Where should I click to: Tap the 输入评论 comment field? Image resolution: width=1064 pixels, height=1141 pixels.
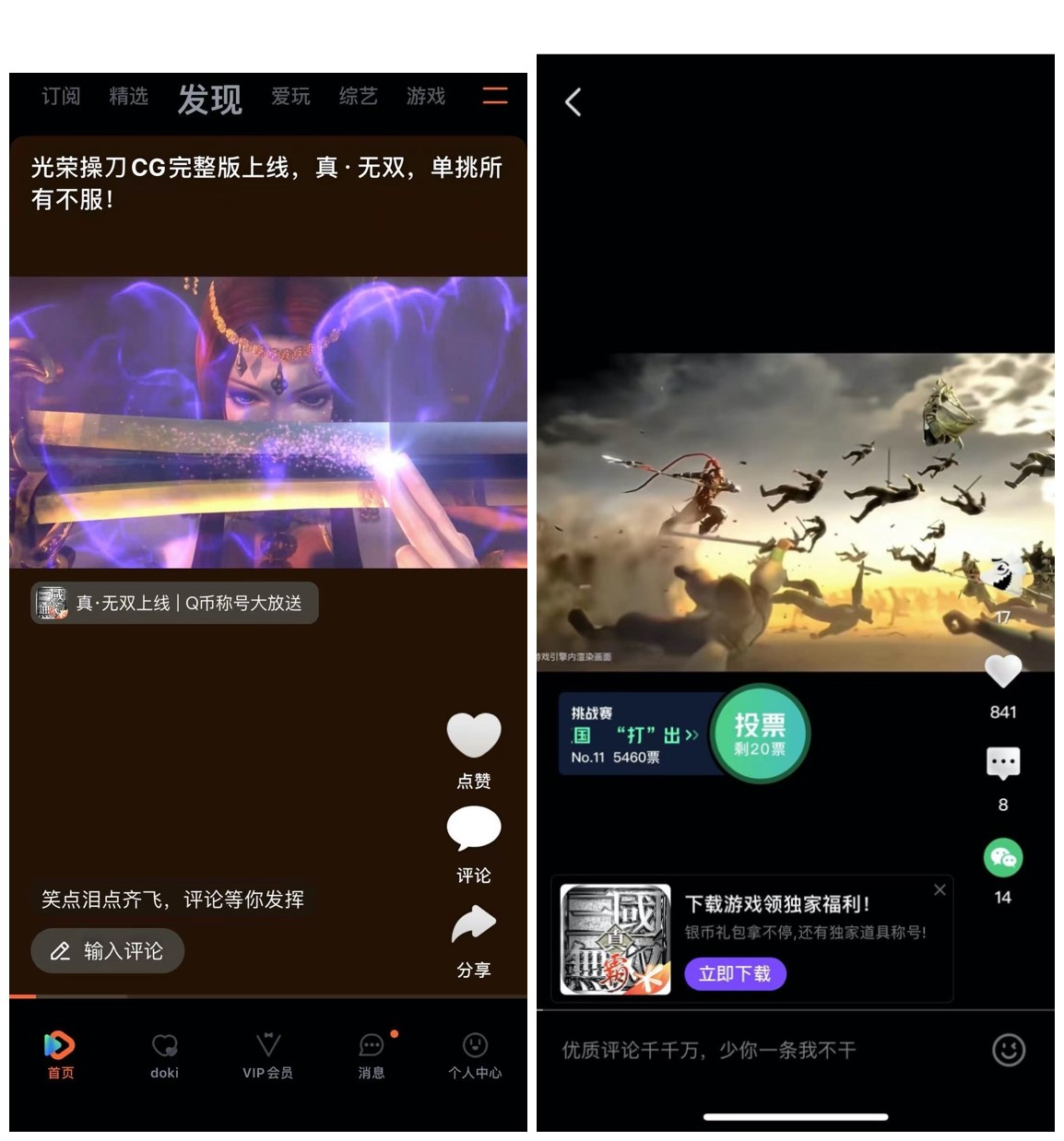coord(108,951)
